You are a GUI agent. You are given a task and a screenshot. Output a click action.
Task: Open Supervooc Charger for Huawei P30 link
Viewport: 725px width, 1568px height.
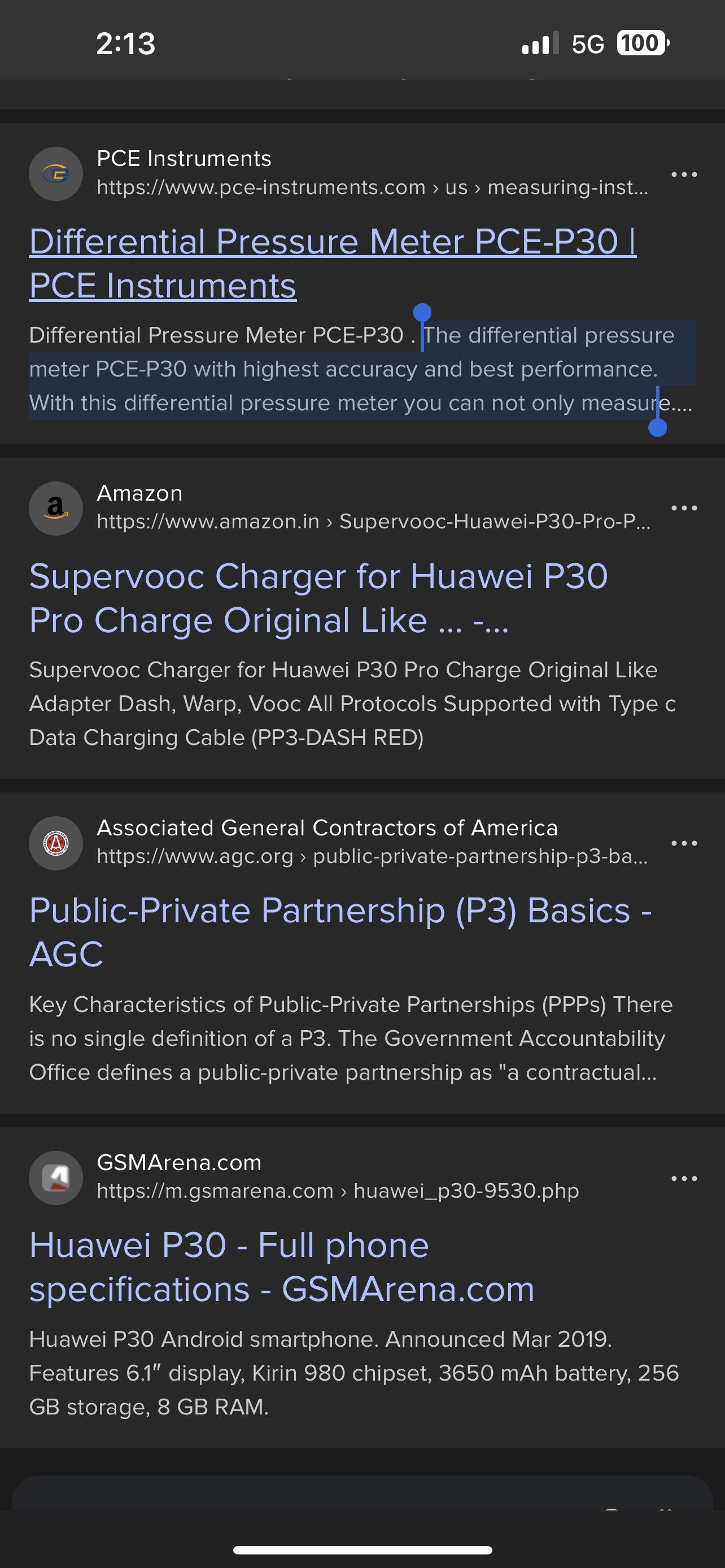tap(318, 598)
